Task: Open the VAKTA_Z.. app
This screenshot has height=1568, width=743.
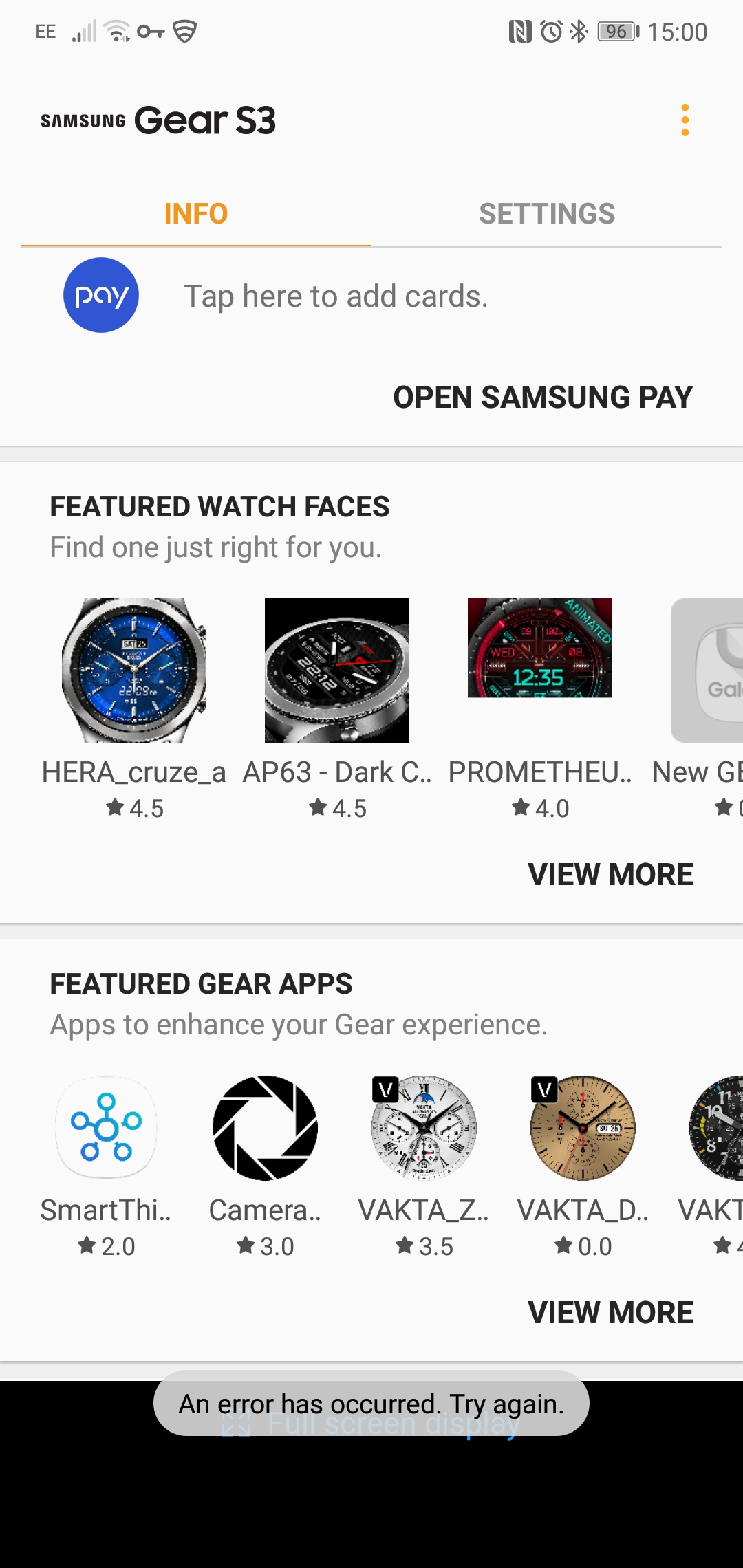Action: [424, 1167]
